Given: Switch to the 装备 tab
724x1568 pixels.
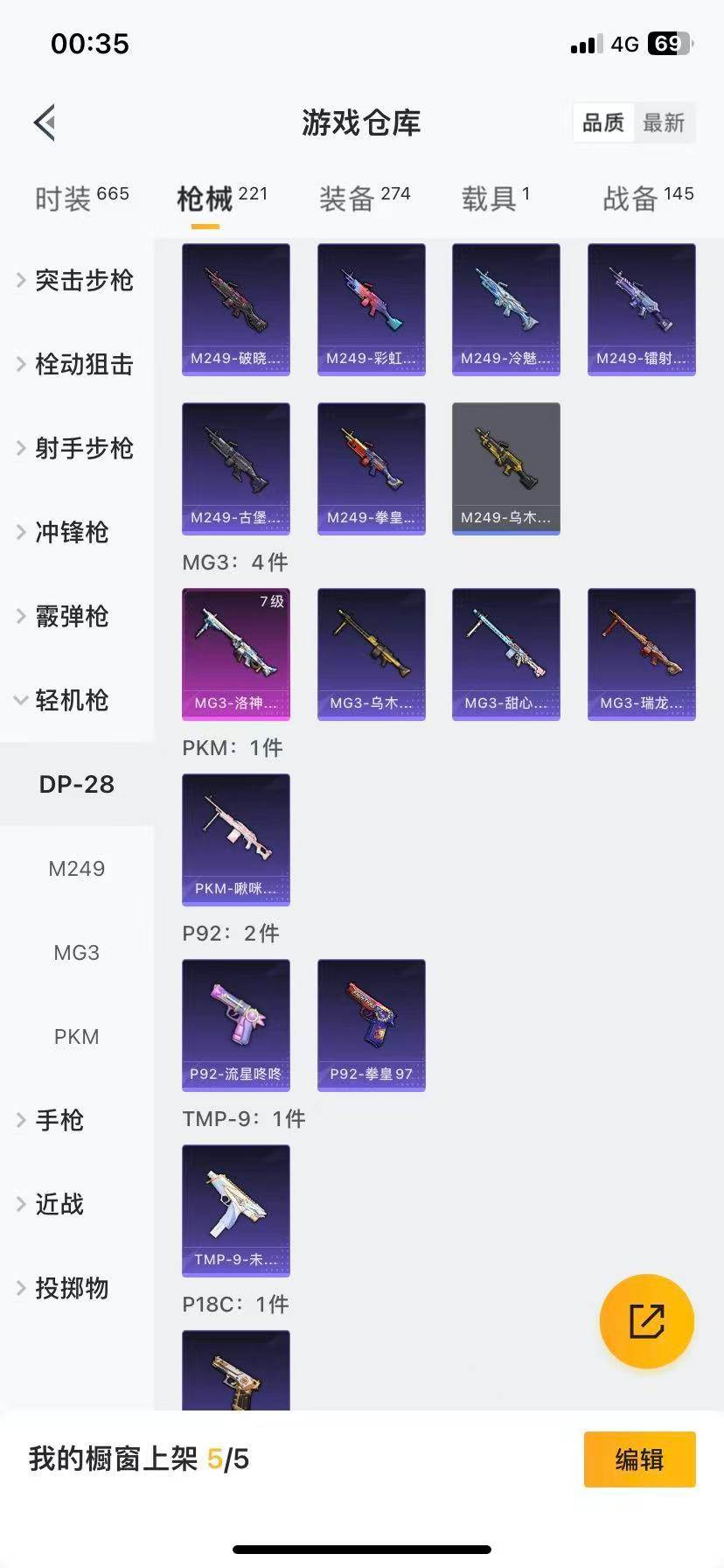Looking at the screenshot, I should click(364, 199).
